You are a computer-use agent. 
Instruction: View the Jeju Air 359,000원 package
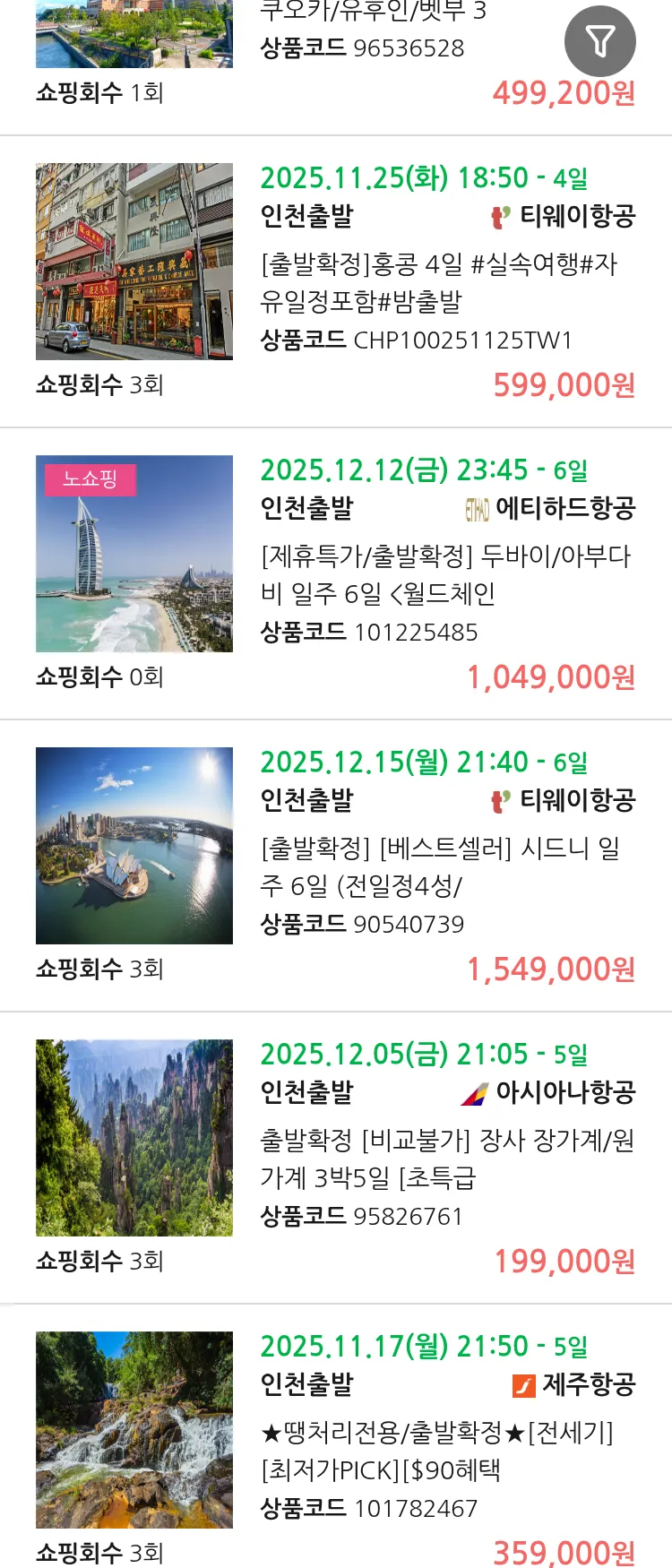(436, 1451)
